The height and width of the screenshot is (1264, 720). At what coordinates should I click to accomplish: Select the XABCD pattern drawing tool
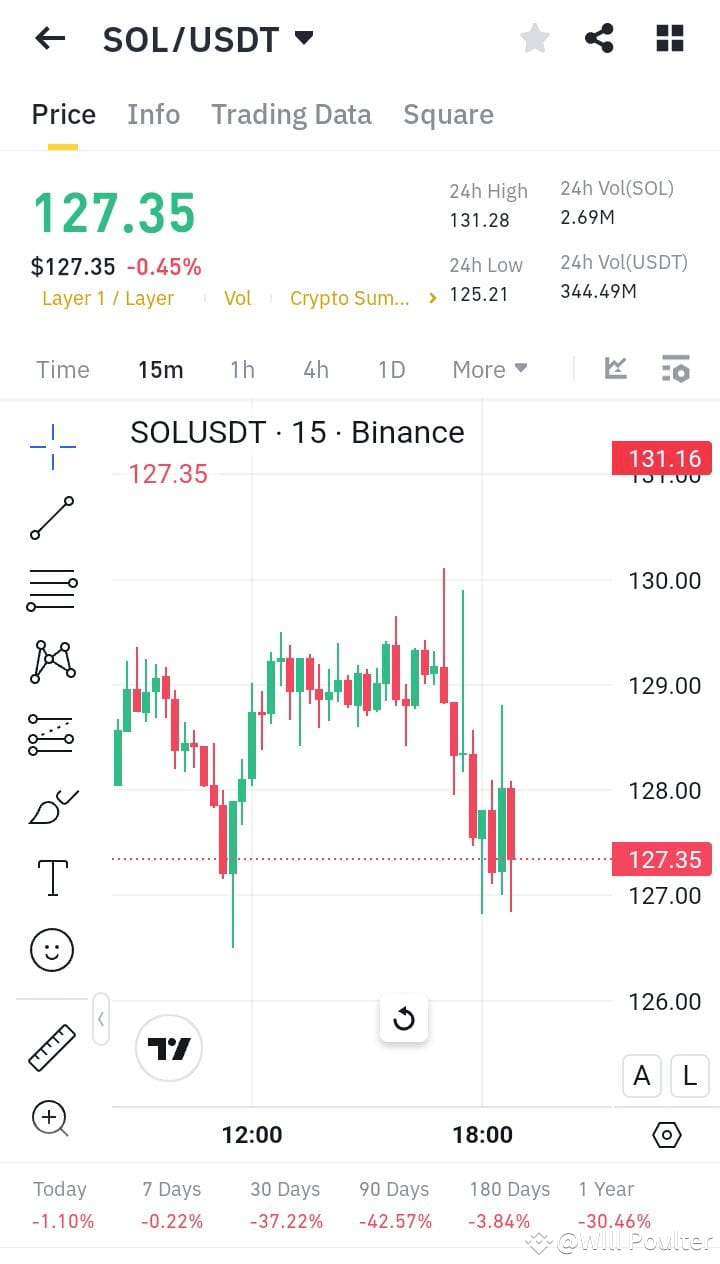tap(51, 662)
